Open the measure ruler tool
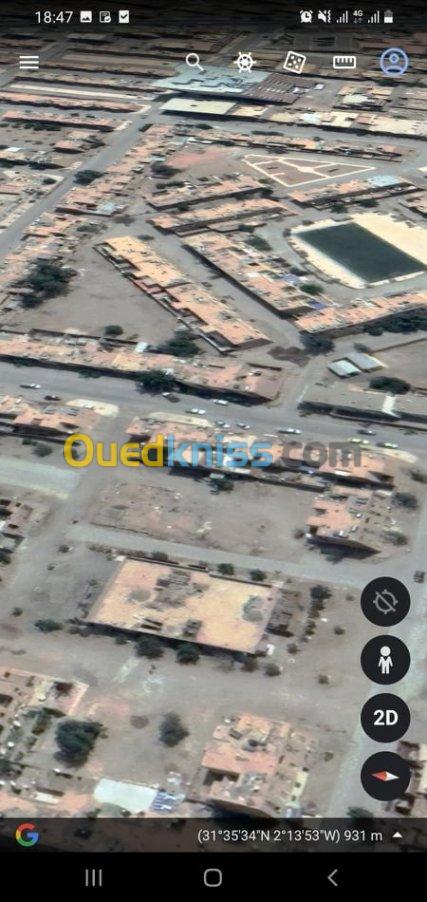 pyautogui.click(x=344, y=62)
